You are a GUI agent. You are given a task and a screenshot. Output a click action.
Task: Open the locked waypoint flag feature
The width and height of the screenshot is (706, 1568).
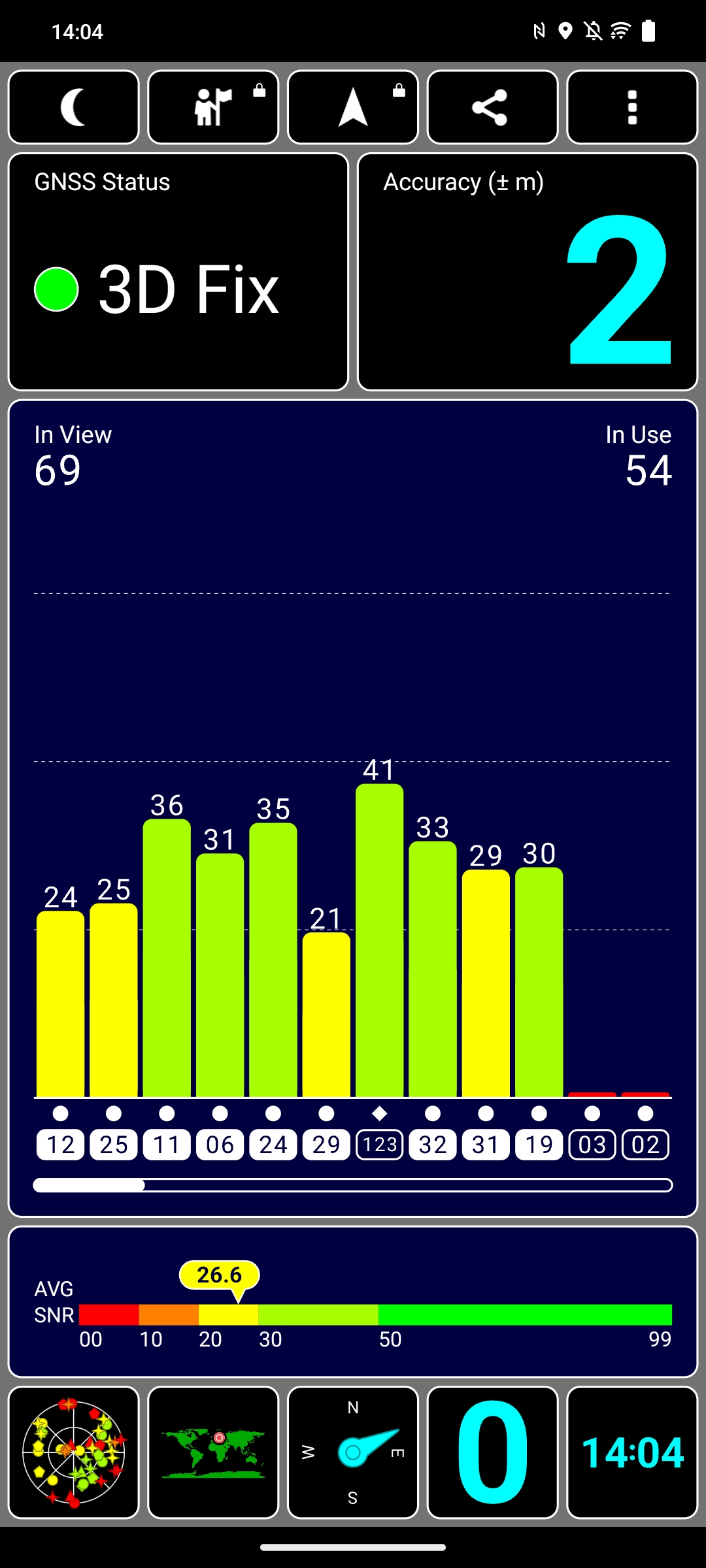tap(213, 107)
